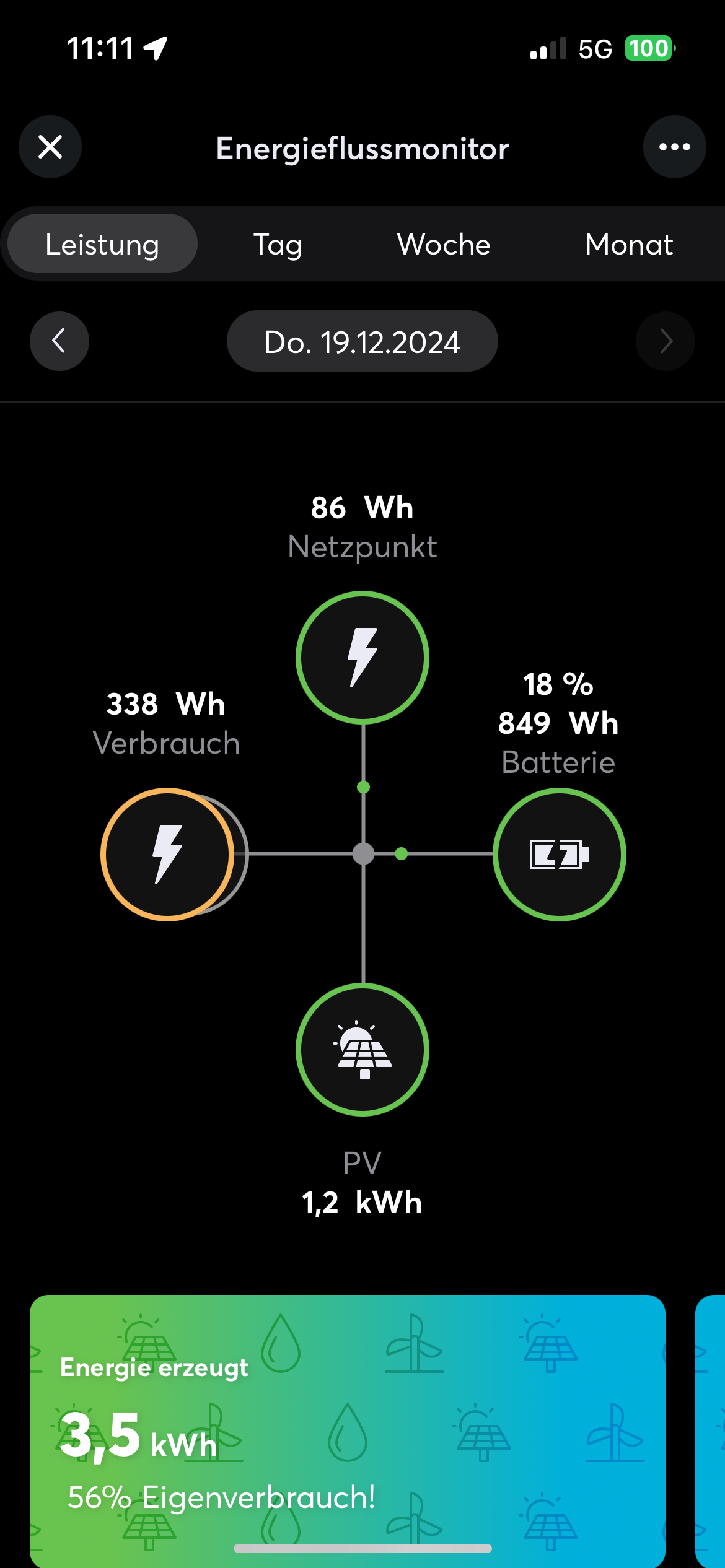Tap the PV solar panel circle
The image size is (725, 1568).
[x=362, y=1050]
